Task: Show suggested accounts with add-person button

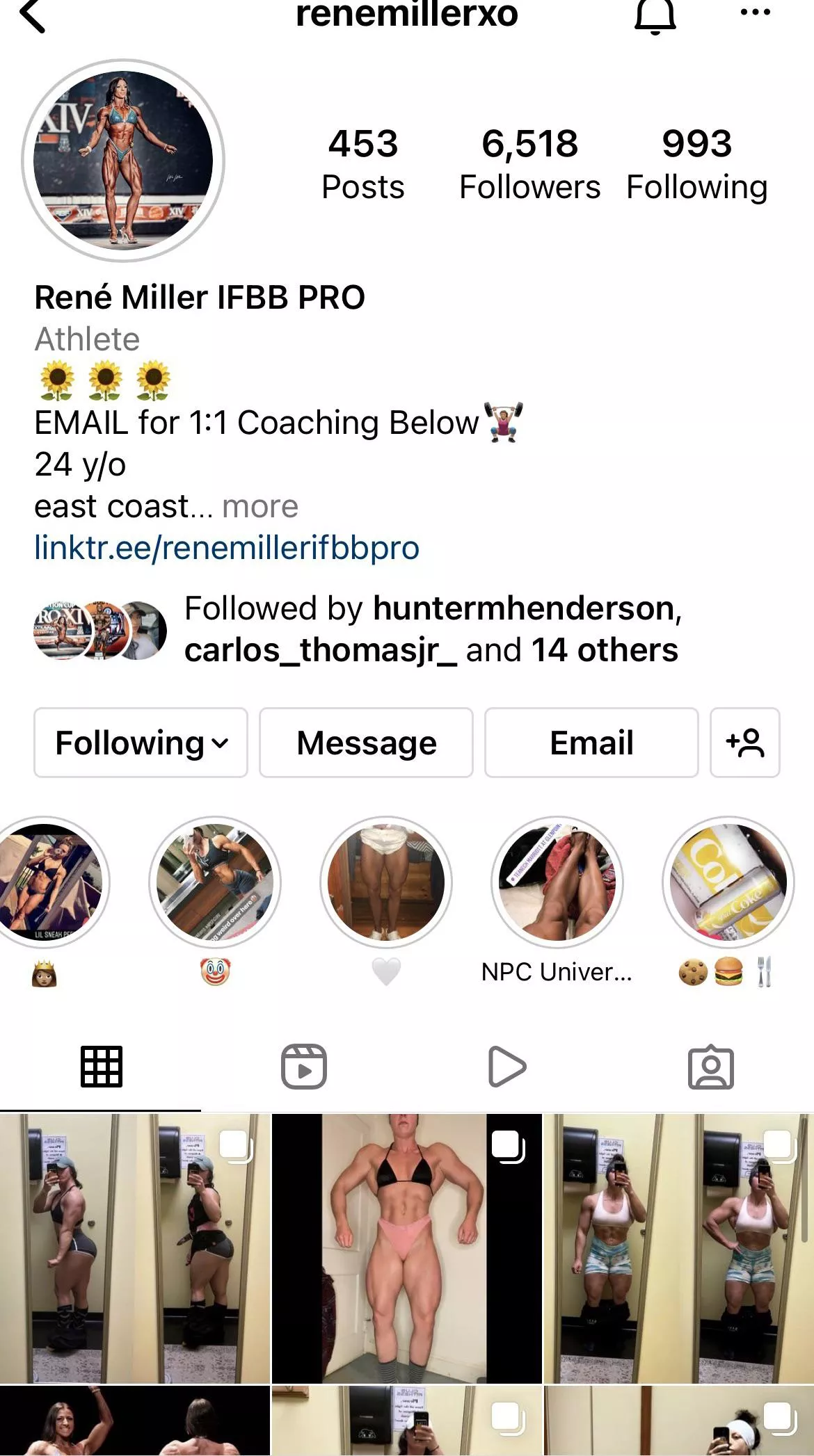Action: click(744, 743)
